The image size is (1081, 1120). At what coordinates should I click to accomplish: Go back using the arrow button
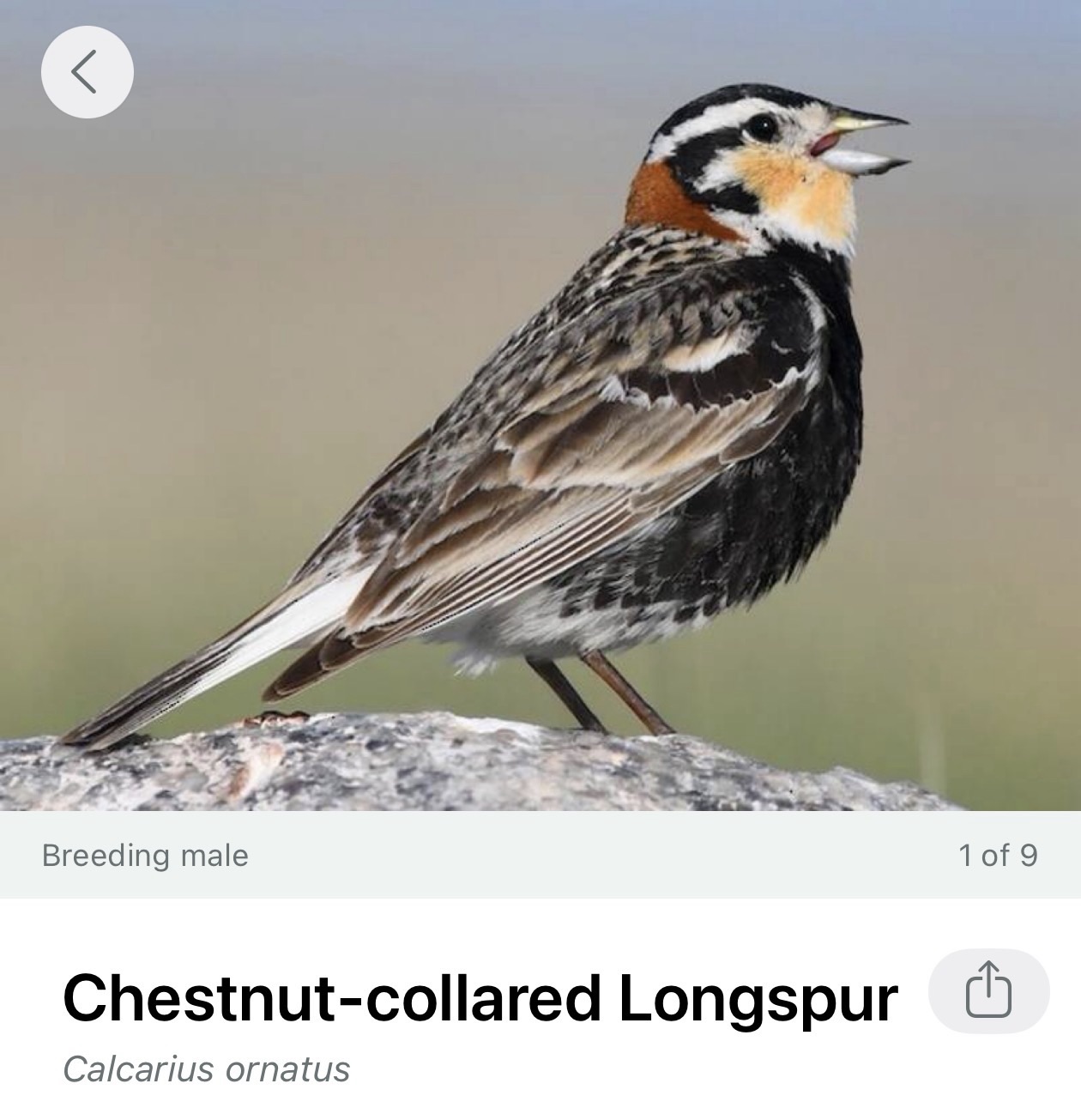(87, 71)
